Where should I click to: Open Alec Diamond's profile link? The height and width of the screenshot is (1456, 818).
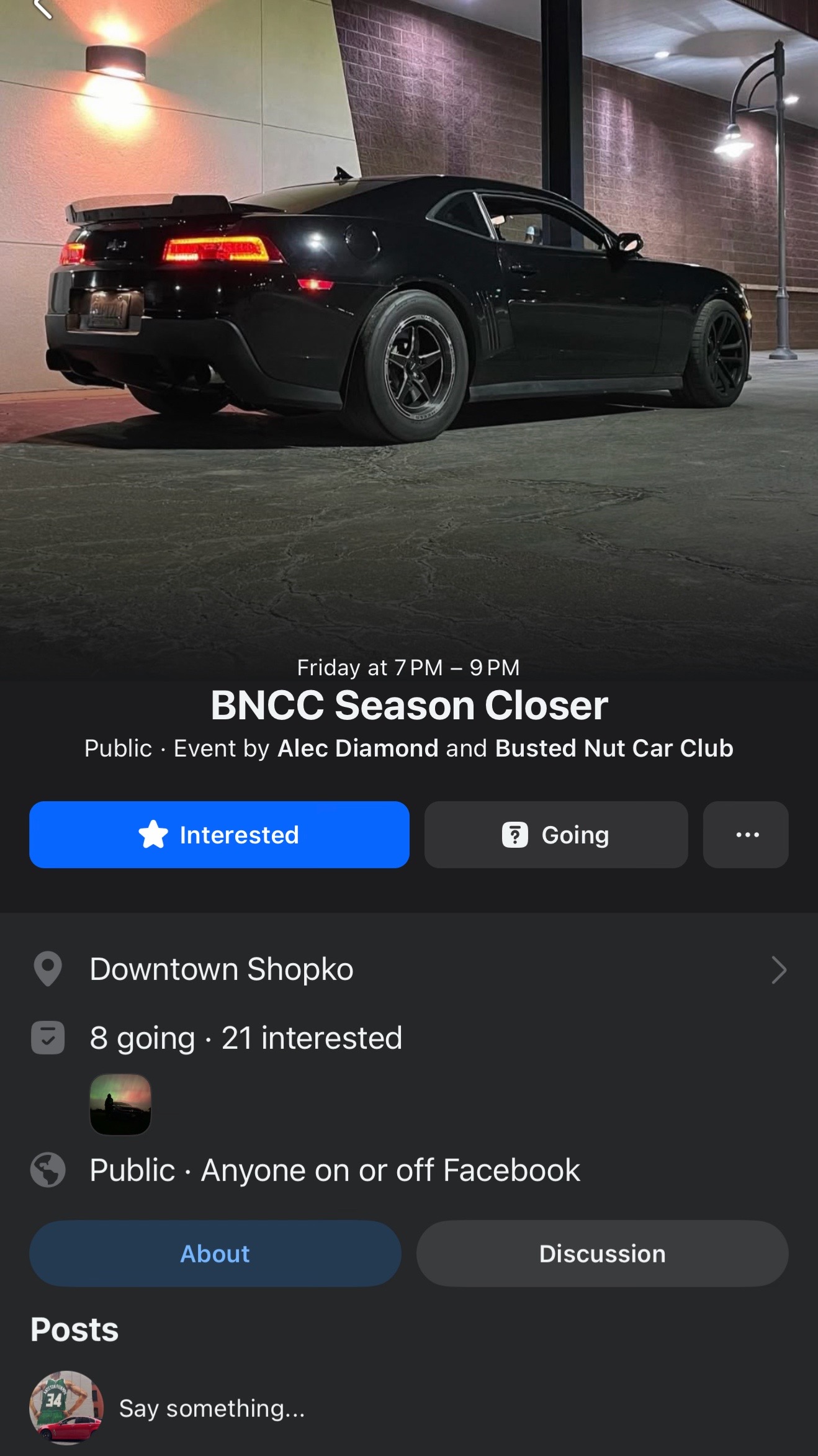358,748
